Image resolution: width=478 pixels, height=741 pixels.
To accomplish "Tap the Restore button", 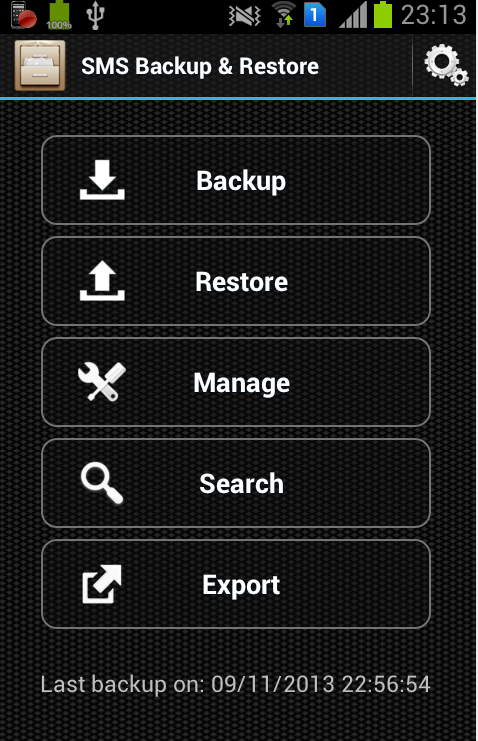I will click(236, 281).
